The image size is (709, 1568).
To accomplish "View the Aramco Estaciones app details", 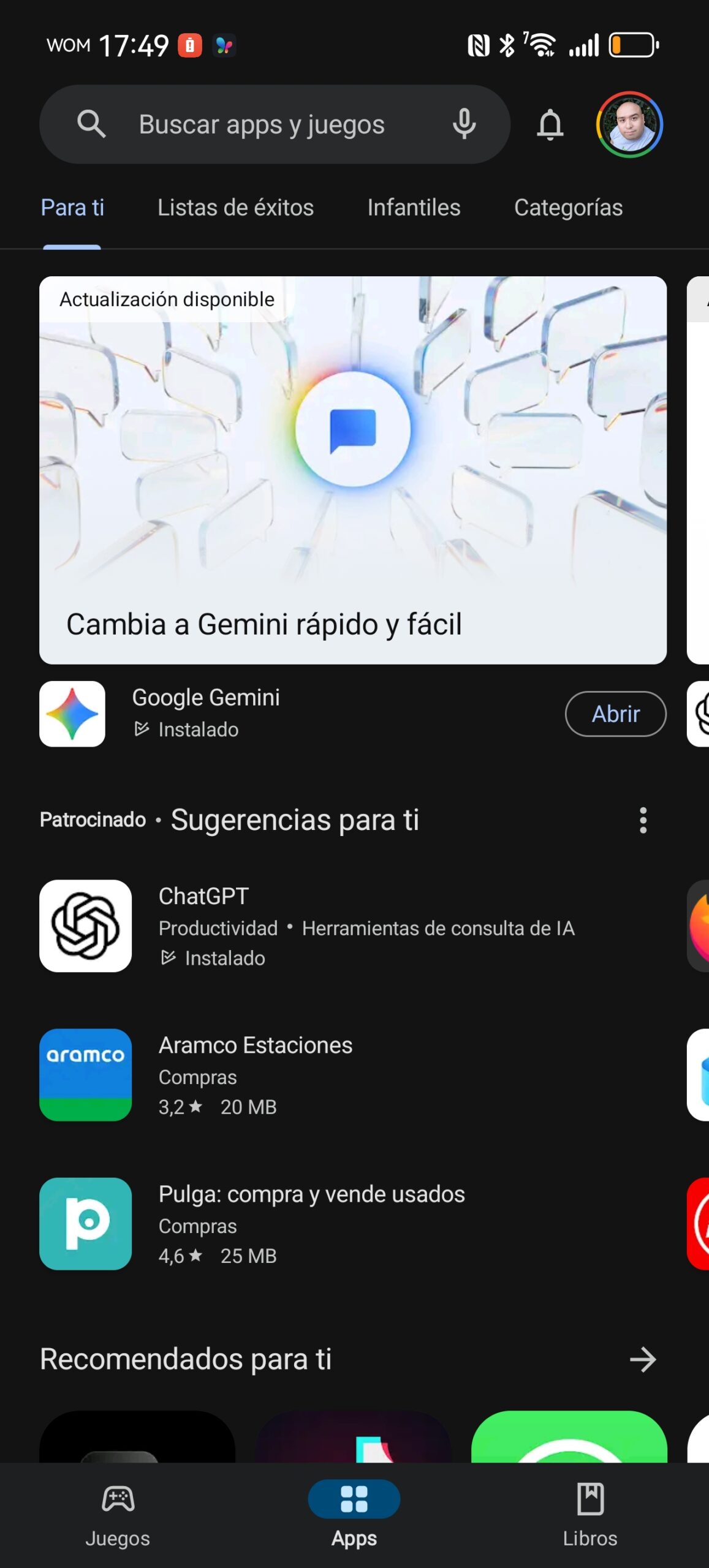I will pyautogui.click(x=306, y=1075).
